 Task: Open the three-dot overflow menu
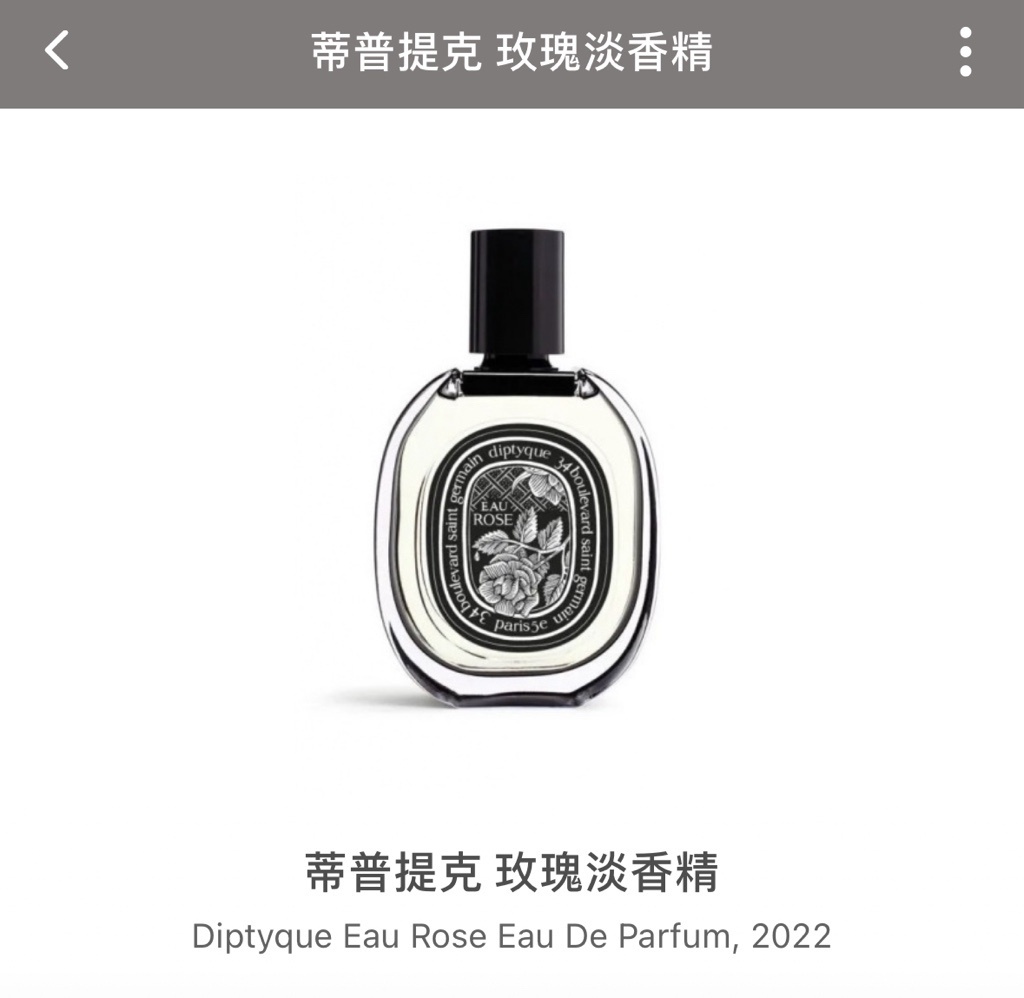coord(965,51)
